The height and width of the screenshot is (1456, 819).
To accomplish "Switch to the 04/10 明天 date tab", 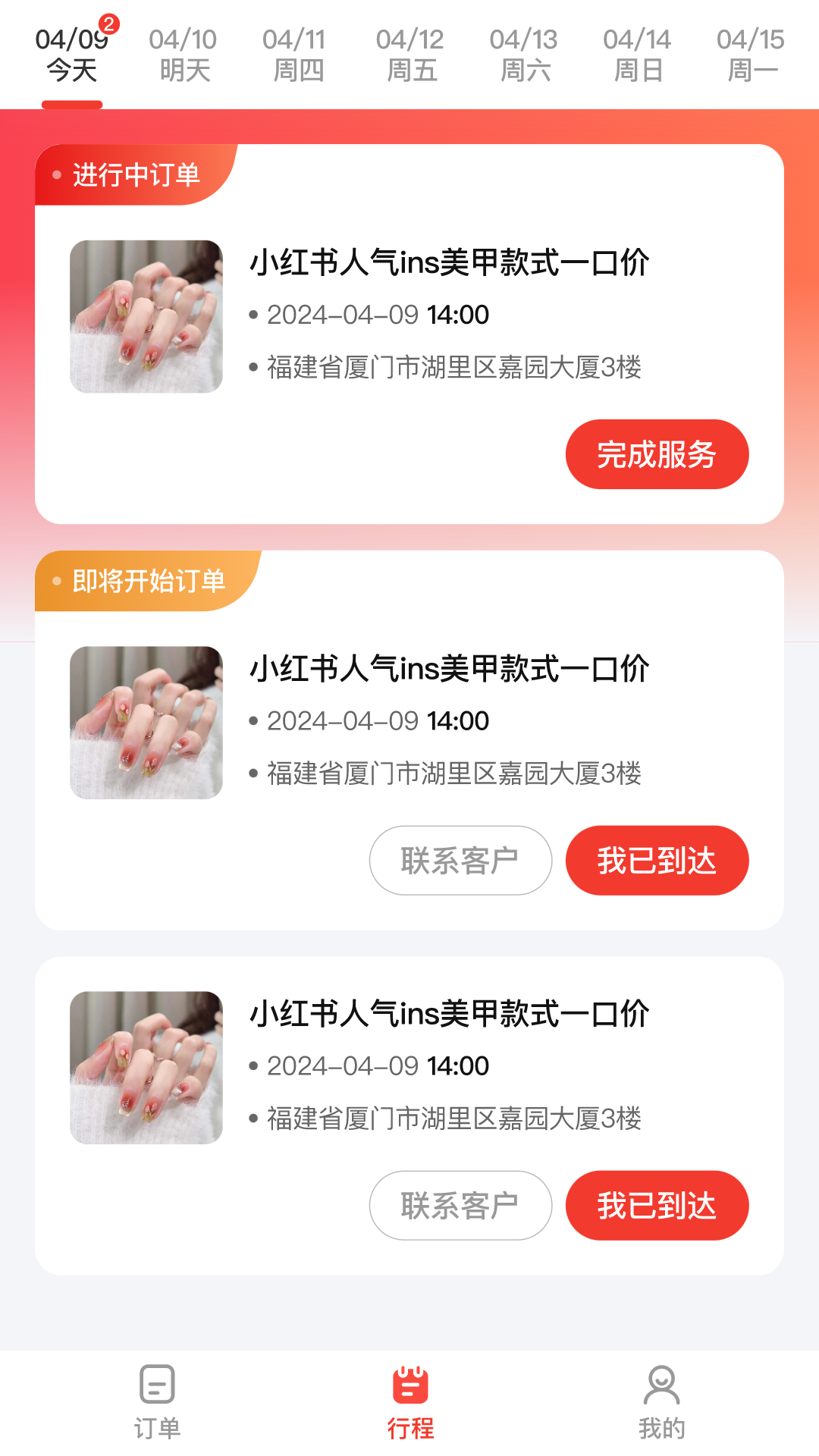I will (183, 55).
